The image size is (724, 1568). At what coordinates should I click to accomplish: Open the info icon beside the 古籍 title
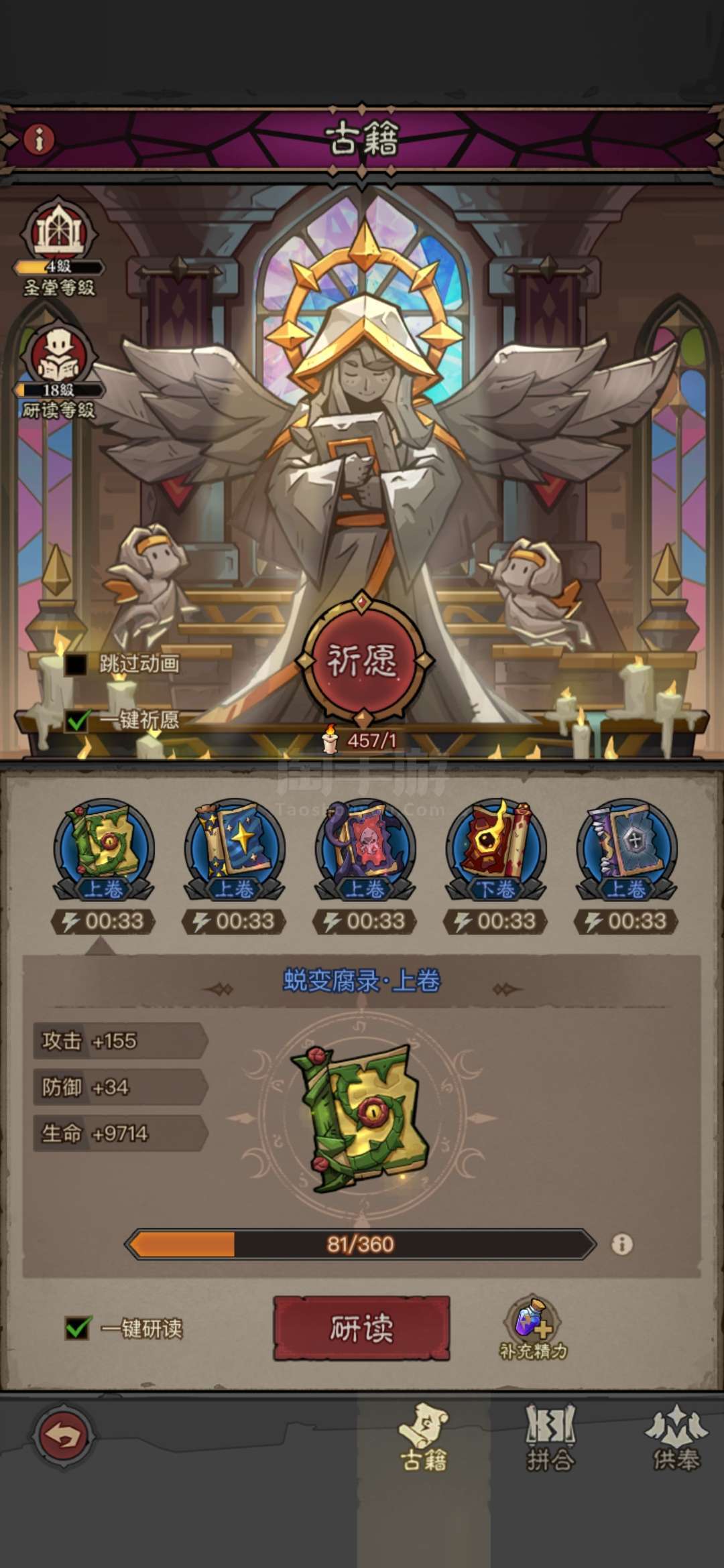click(39, 139)
